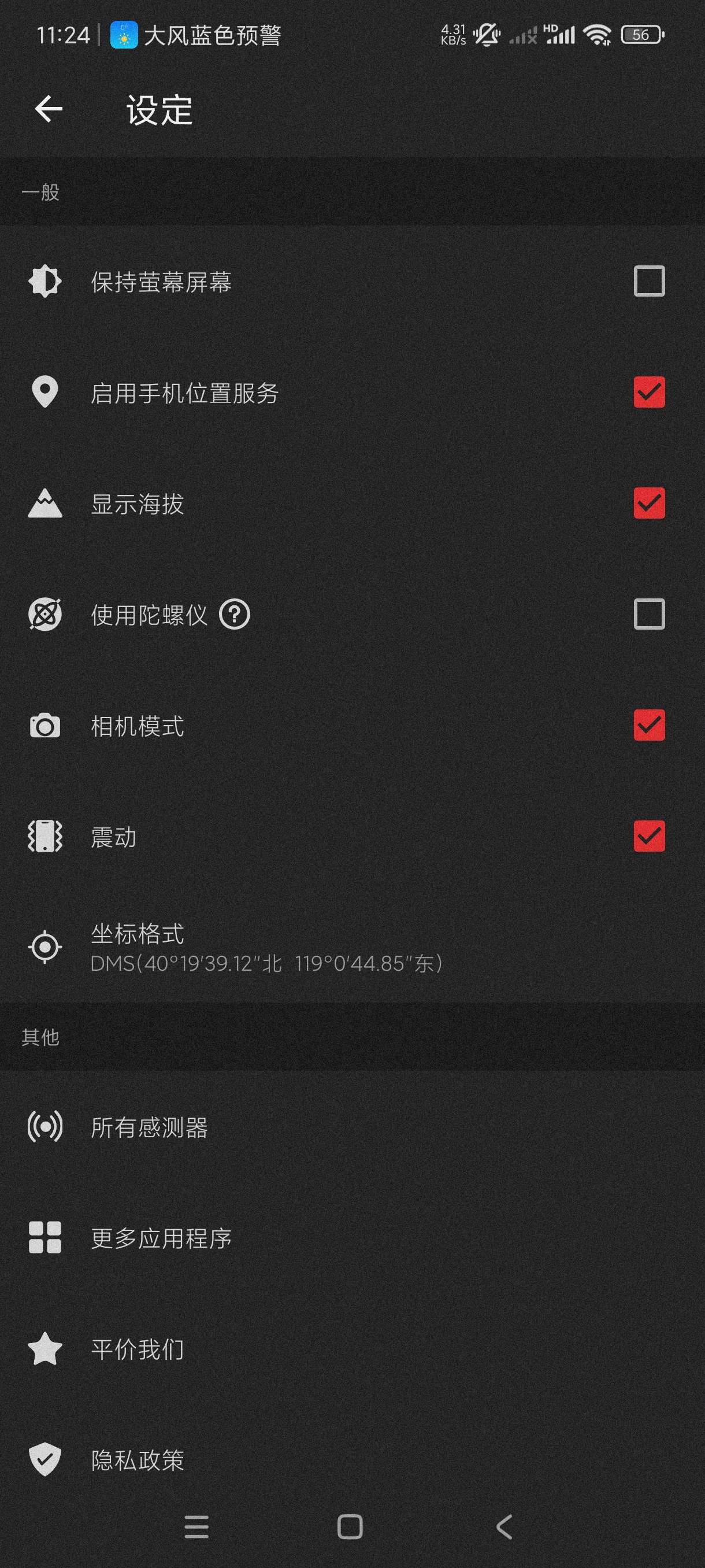
Task: Select the 平价我们 row
Action: point(138,1349)
